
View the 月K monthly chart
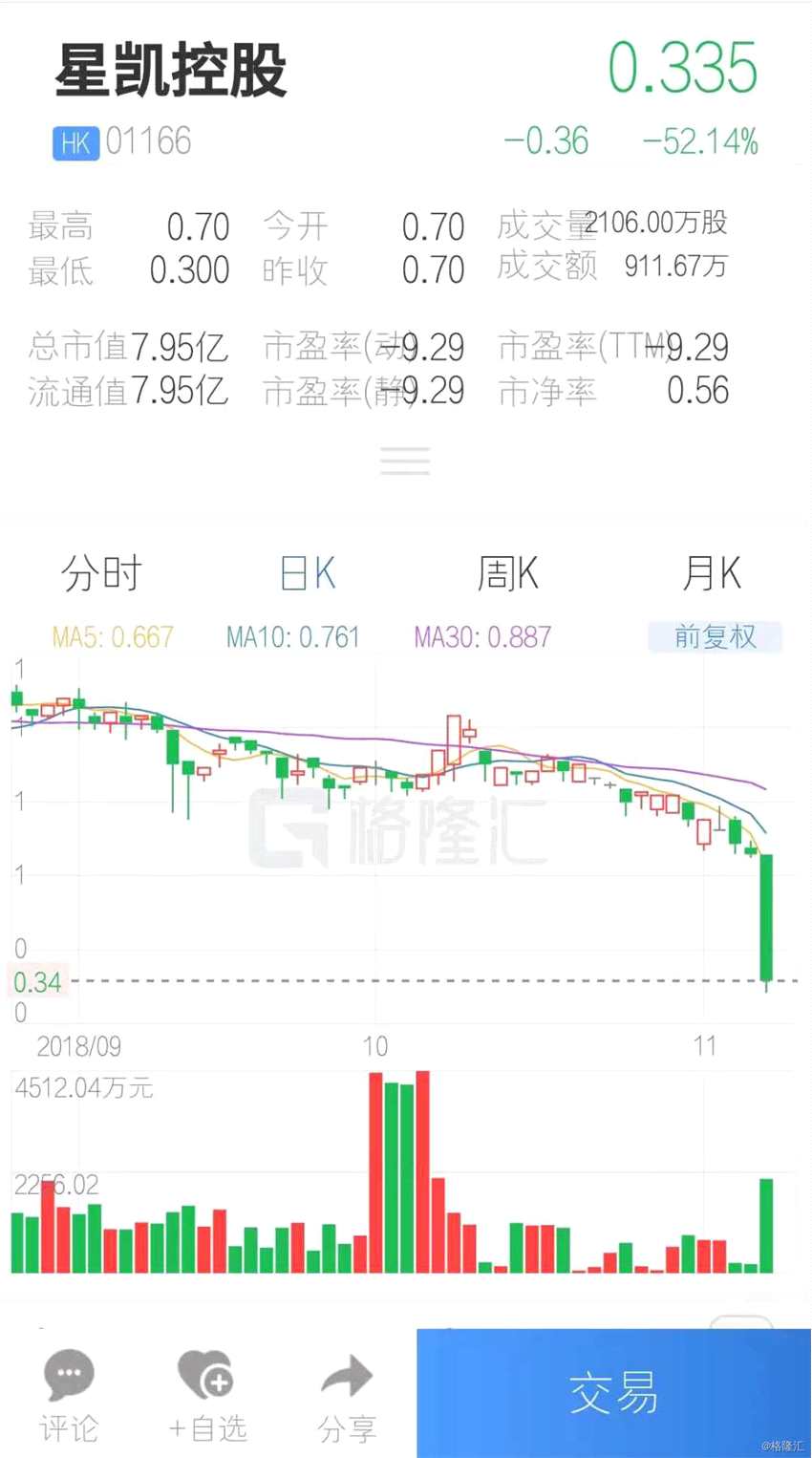tap(712, 574)
